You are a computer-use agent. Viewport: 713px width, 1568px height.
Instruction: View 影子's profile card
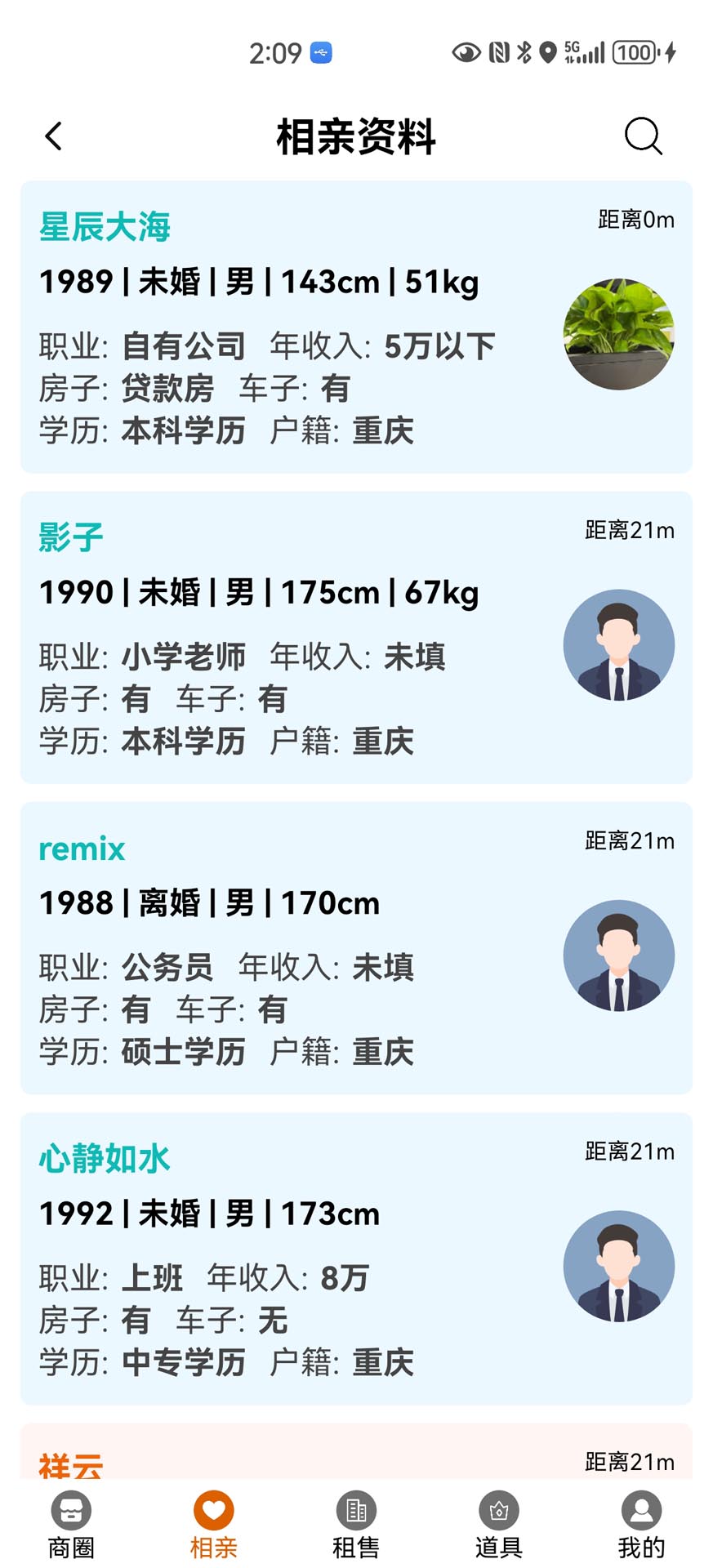click(x=356, y=637)
